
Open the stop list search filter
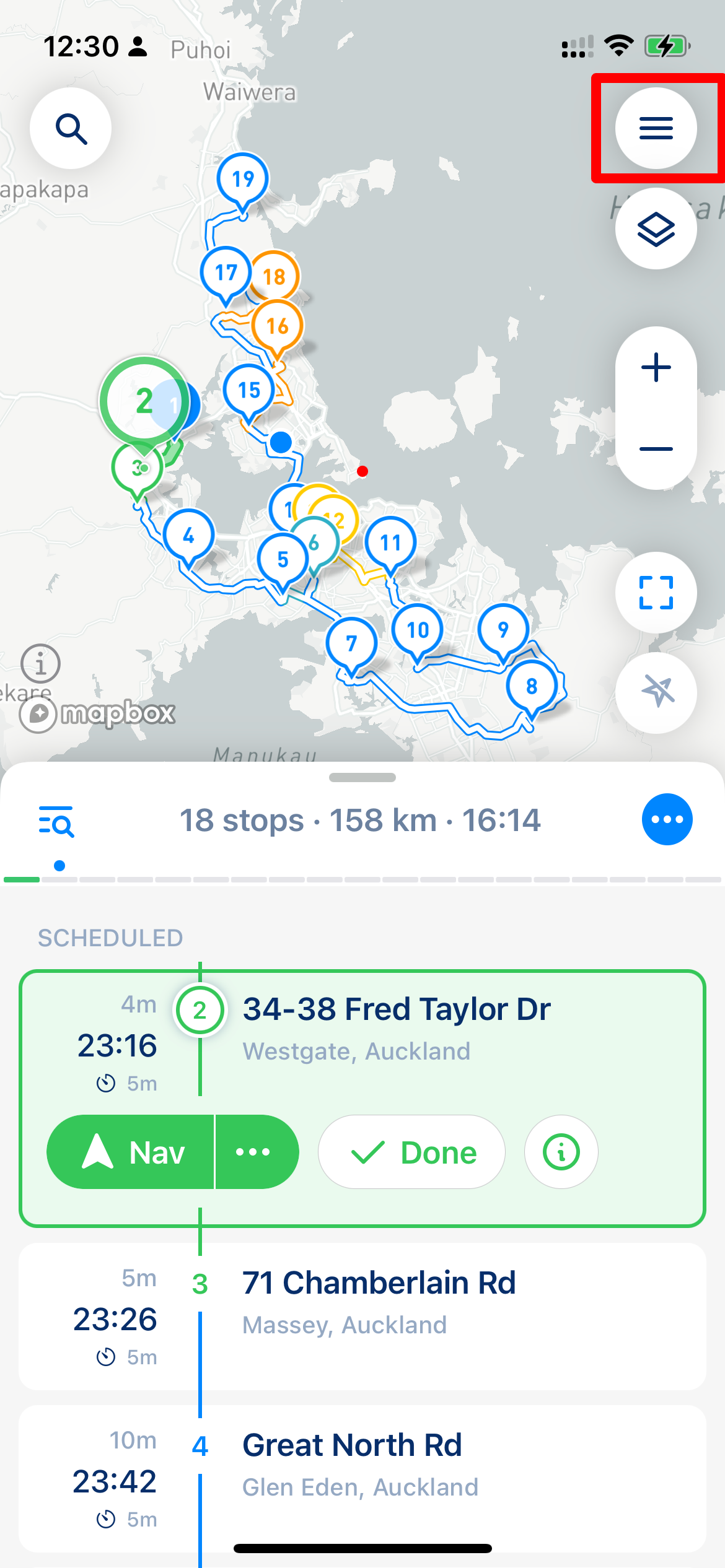coord(56,821)
